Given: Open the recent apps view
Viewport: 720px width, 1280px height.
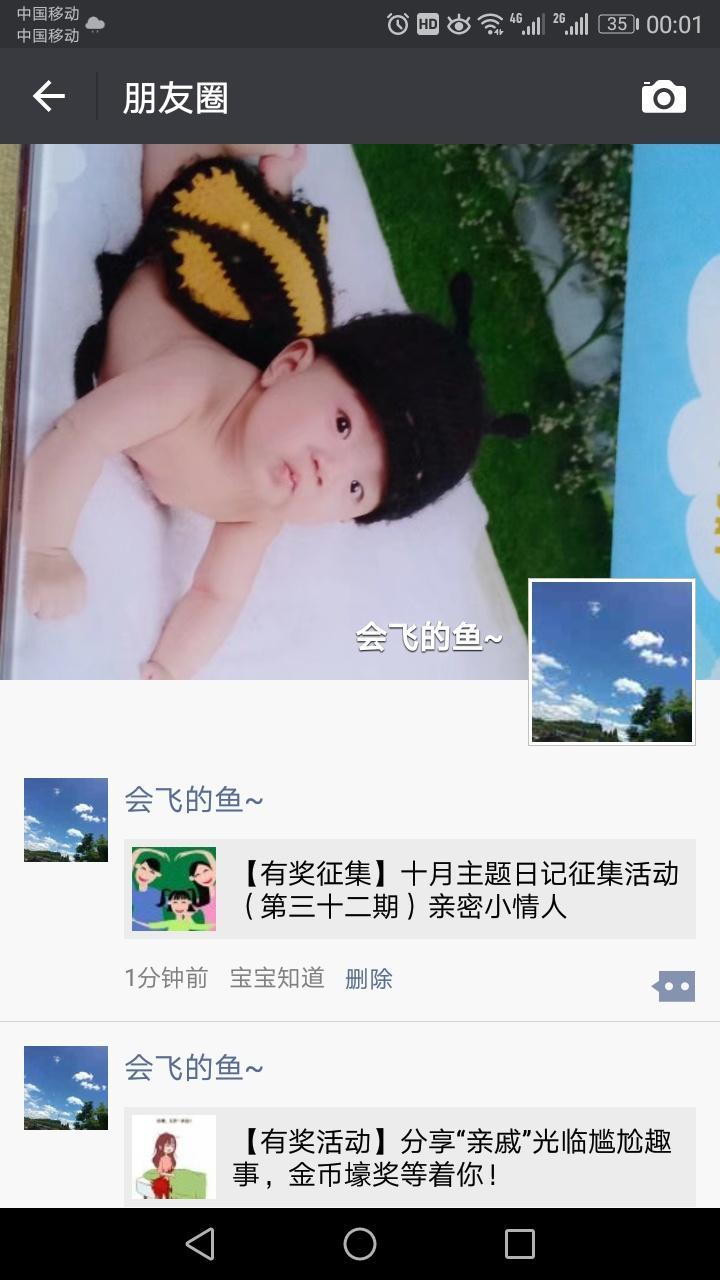Looking at the screenshot, I should click(520, 1244).
